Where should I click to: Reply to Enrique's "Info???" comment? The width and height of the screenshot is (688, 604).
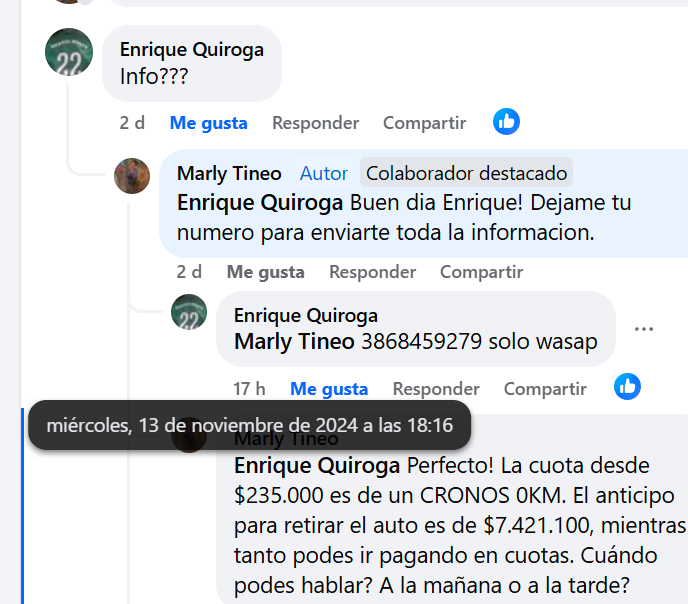click(315, 123)
